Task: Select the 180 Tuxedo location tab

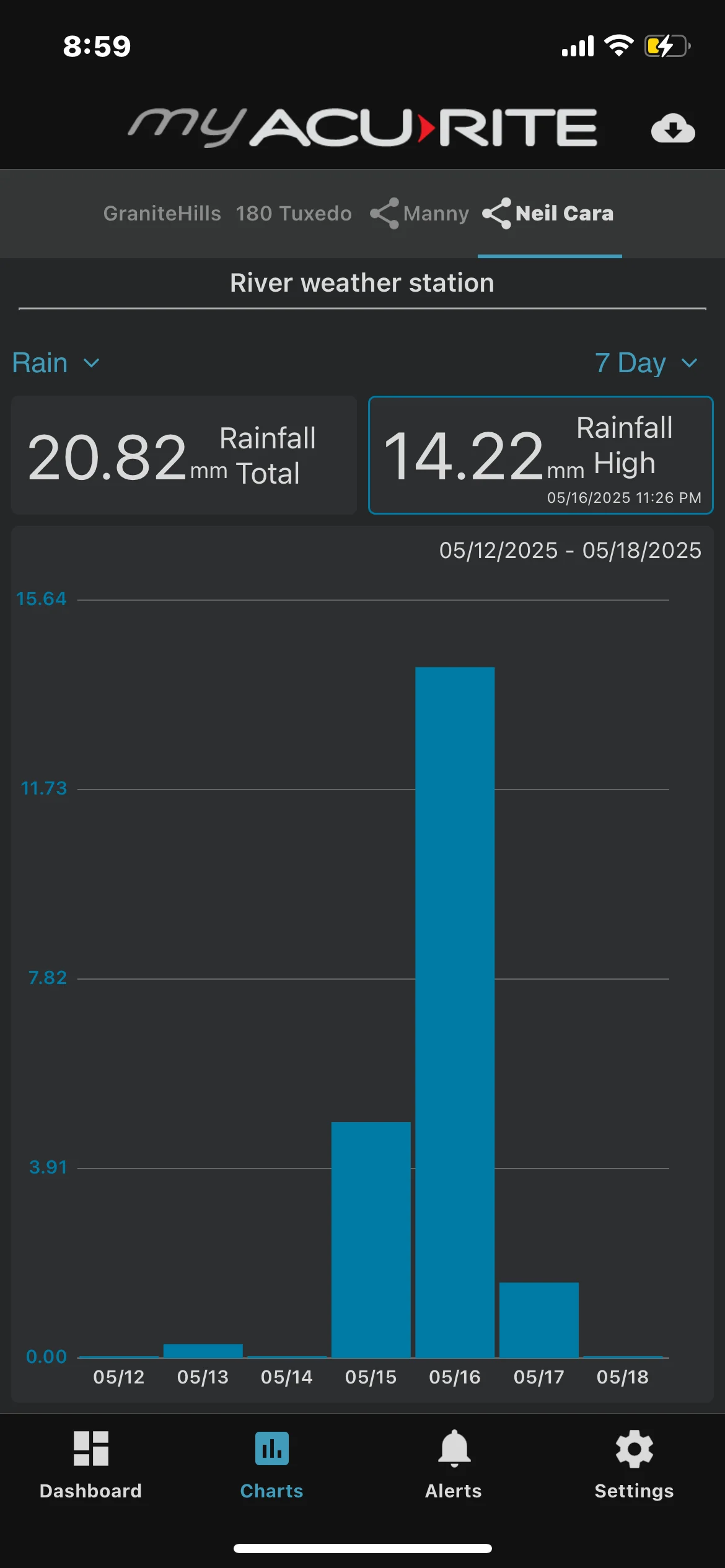Action: [294, 214]
